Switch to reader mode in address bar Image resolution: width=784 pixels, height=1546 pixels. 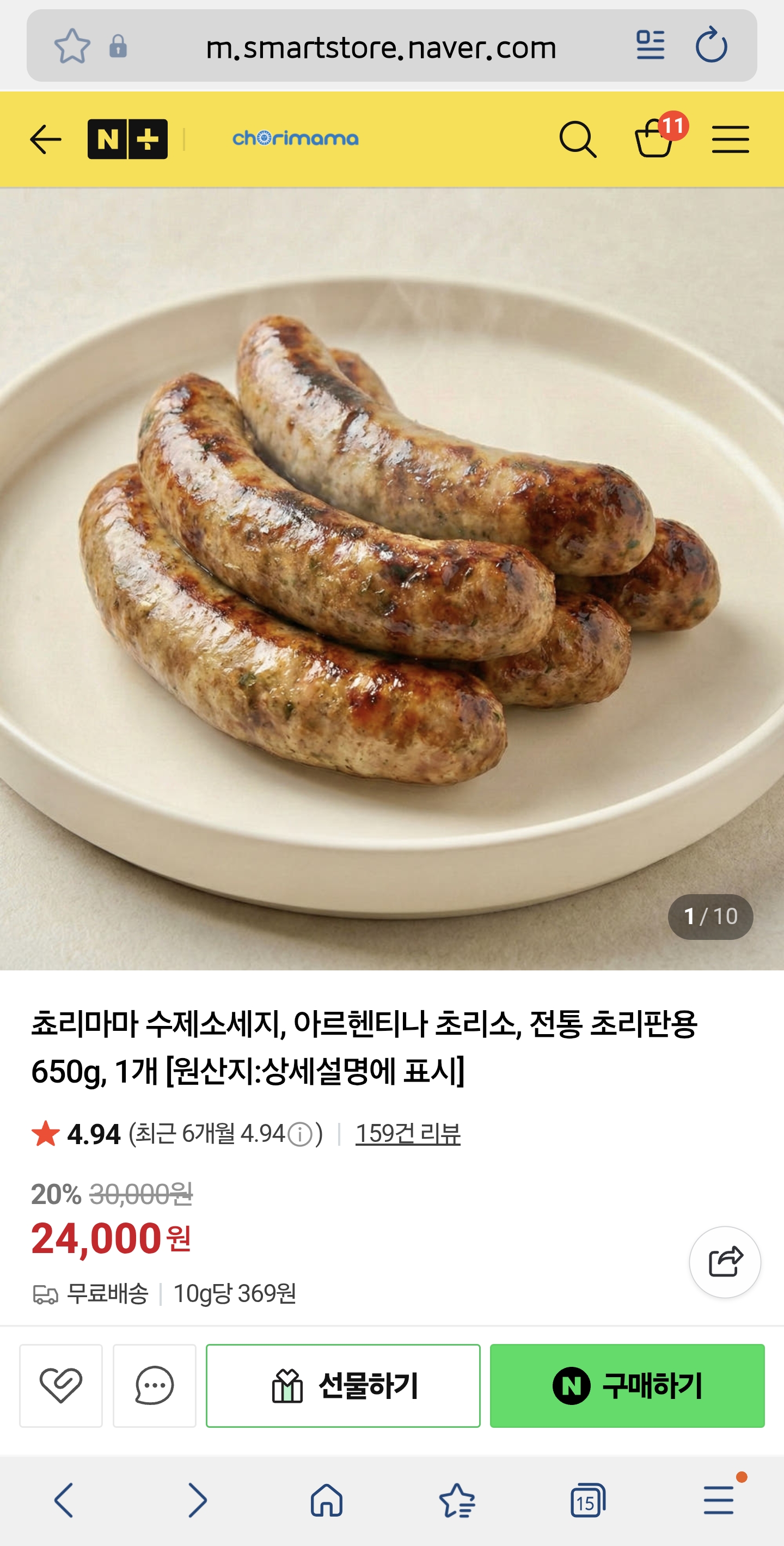click(x=650, y=46)
